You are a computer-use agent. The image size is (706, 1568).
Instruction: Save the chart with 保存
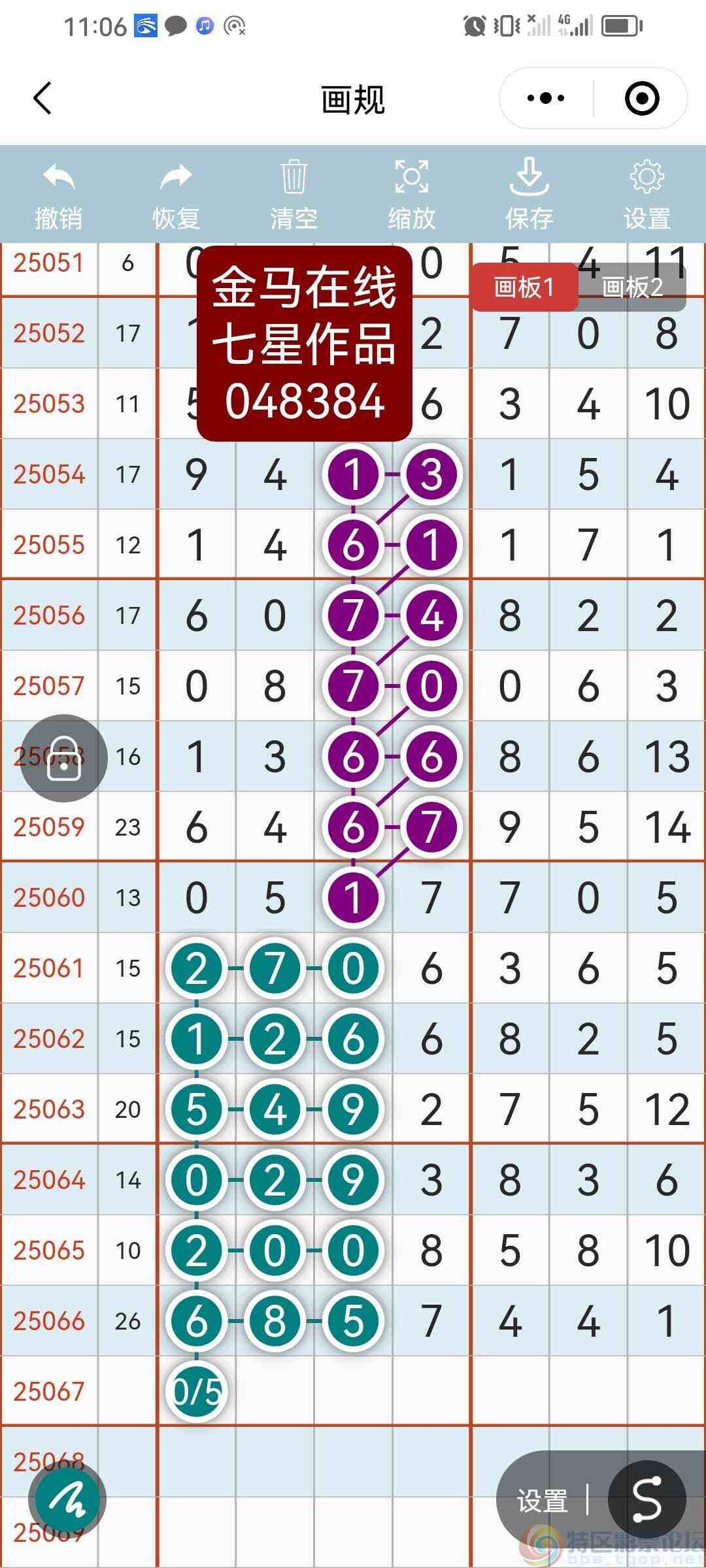tap(529, 195)
